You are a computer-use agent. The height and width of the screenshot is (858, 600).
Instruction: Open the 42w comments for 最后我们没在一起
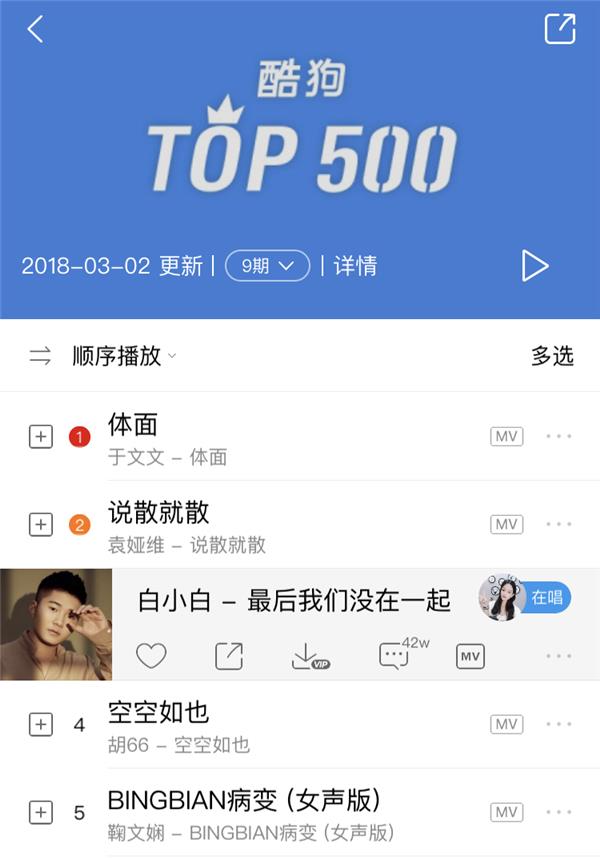pos(394,655)
